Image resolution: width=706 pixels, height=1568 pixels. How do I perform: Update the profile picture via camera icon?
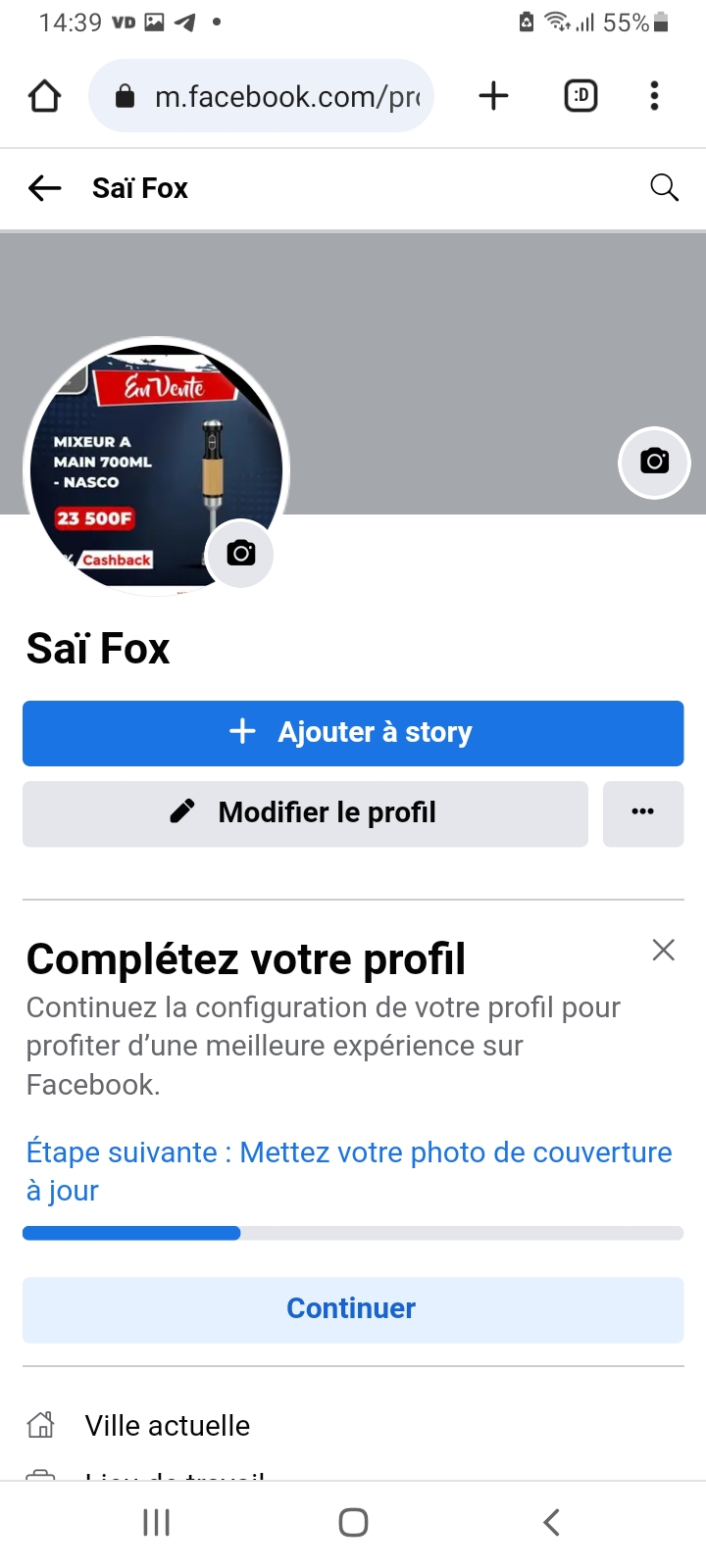(240, 554)
